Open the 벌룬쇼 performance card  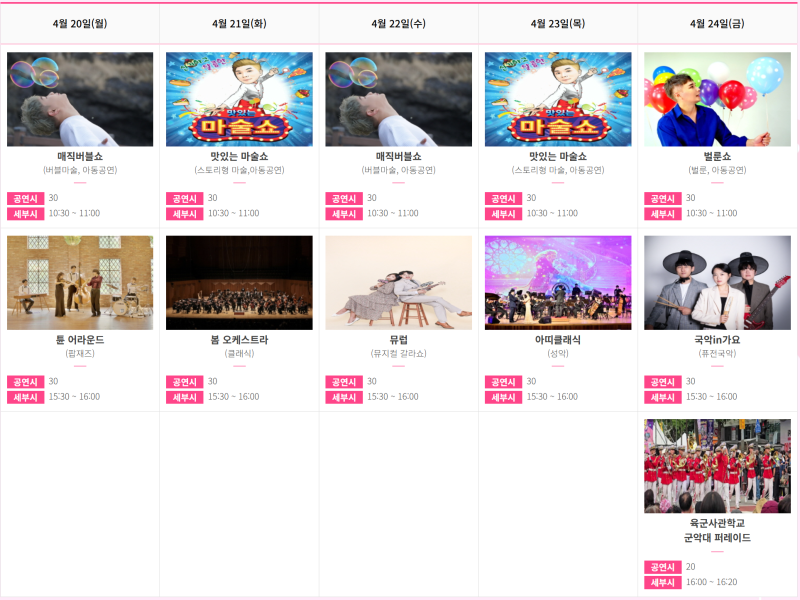[x=717, y=100]
